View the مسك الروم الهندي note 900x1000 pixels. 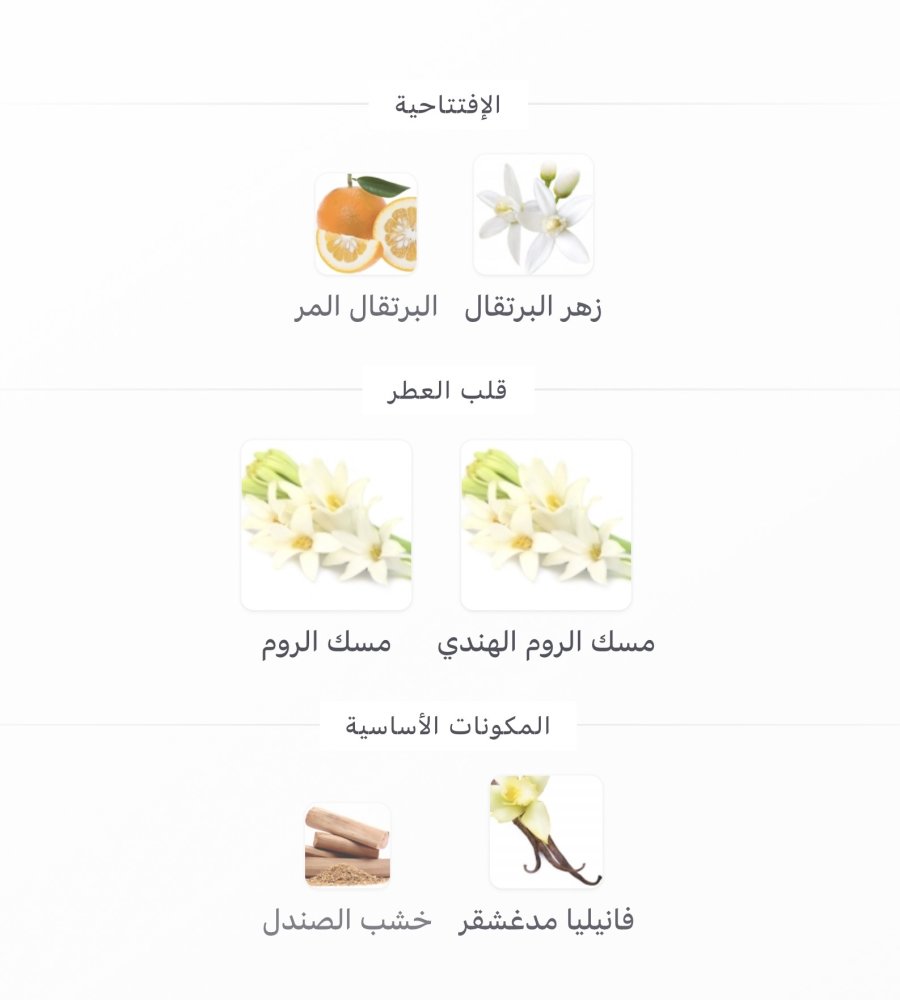coord(546,525)
